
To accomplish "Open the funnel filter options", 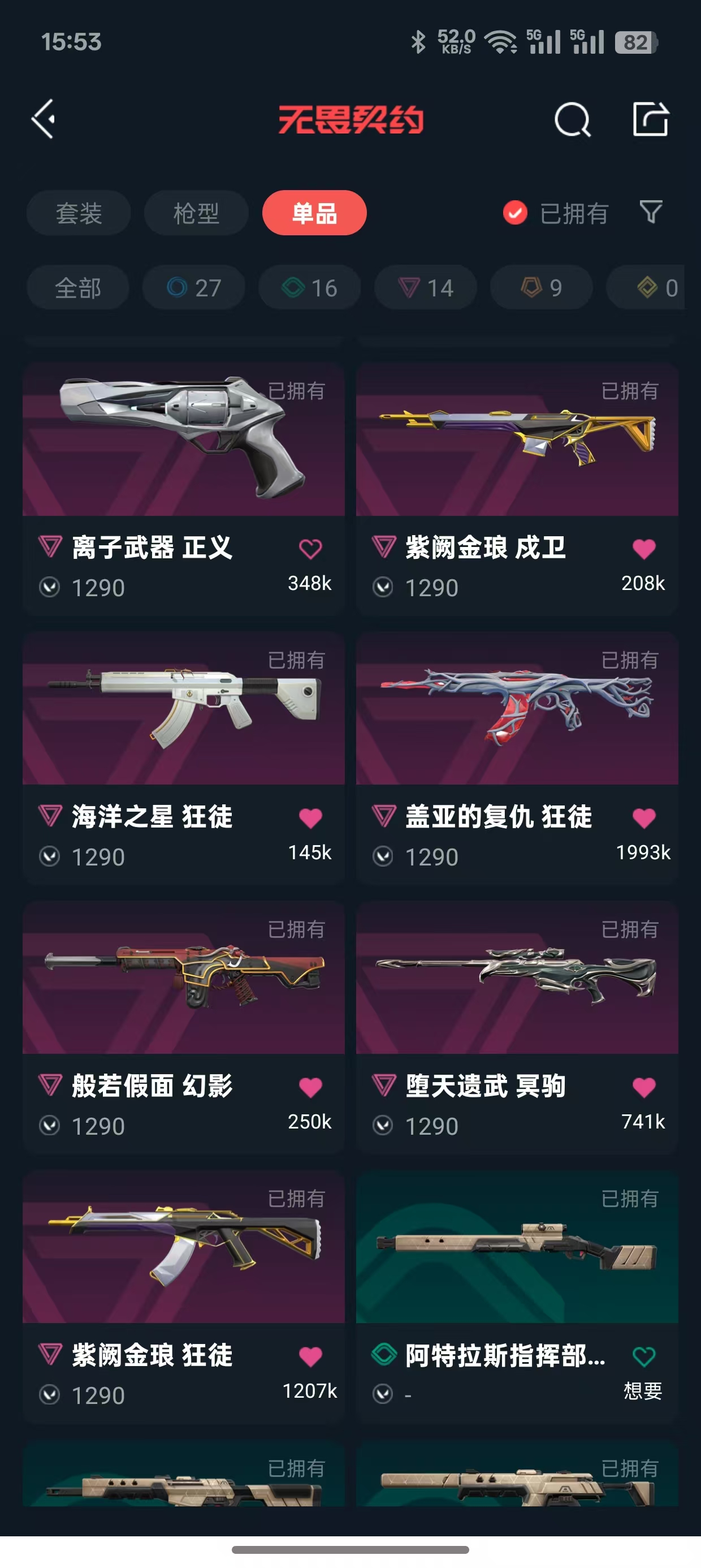I will pos(651,213).
